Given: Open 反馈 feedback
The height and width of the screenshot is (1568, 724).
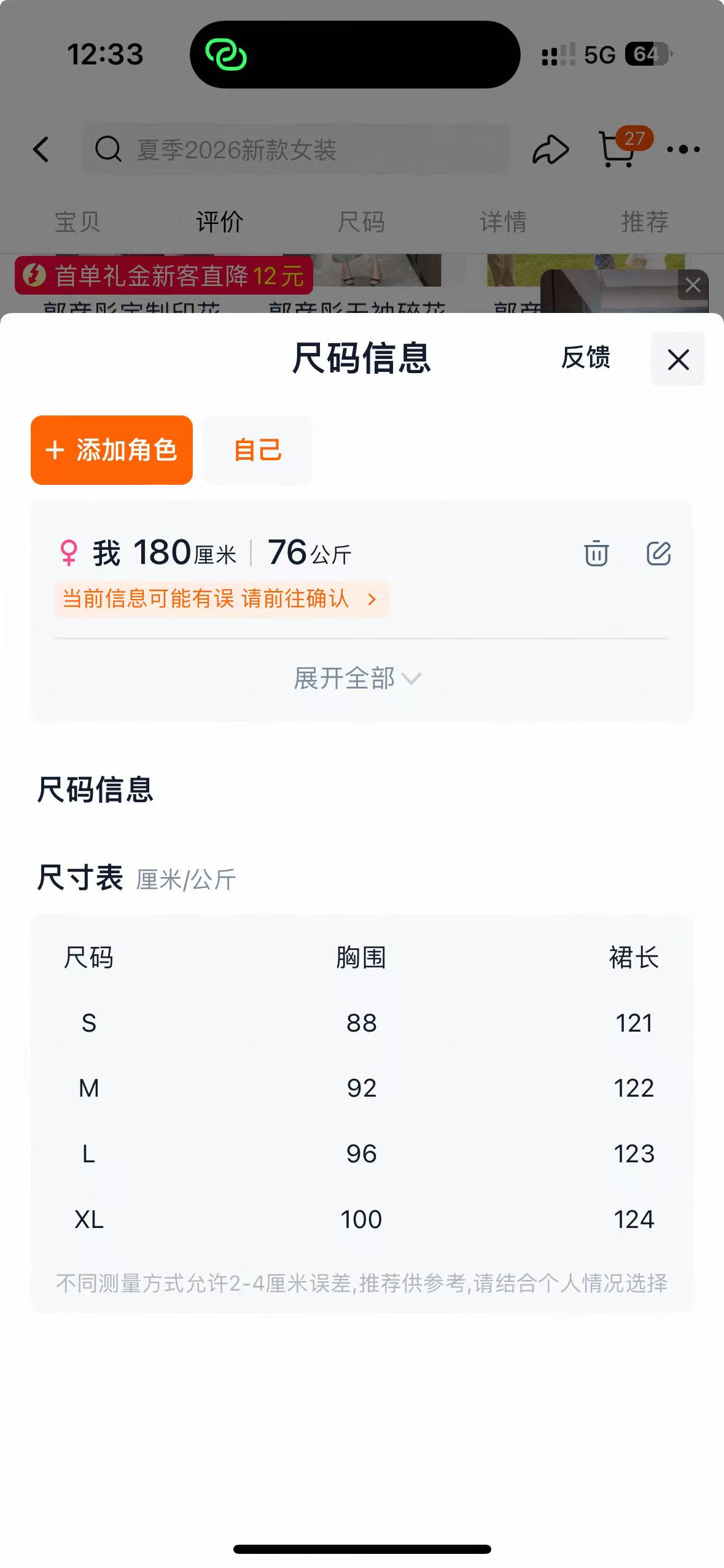Looking at the screenshot, I should pyautogui.click(x=586, y=357).
